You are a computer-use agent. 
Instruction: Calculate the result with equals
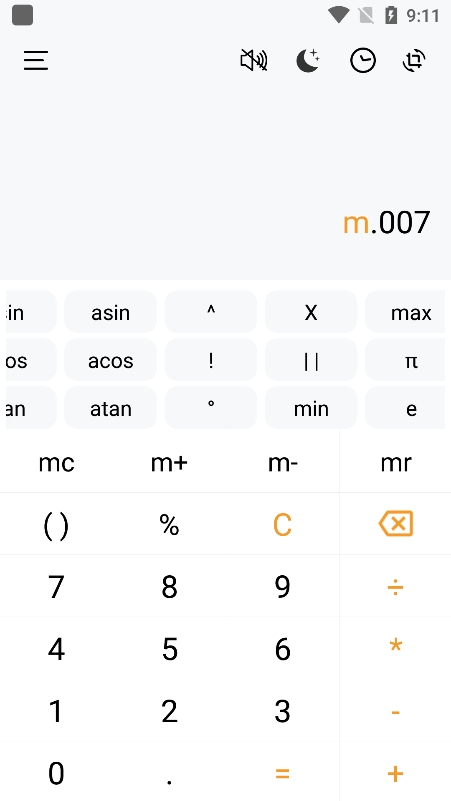click(282, 773)
